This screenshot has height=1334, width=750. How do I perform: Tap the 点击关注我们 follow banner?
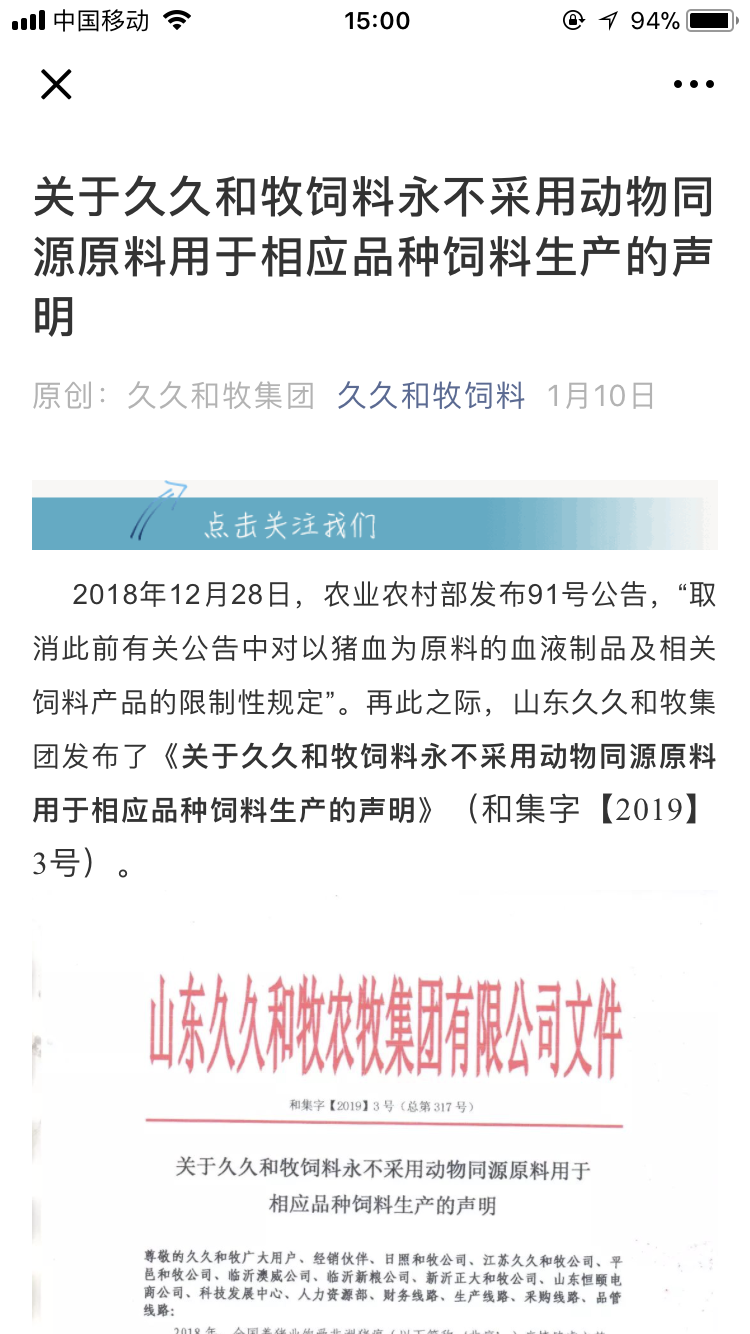click(374, 515)
